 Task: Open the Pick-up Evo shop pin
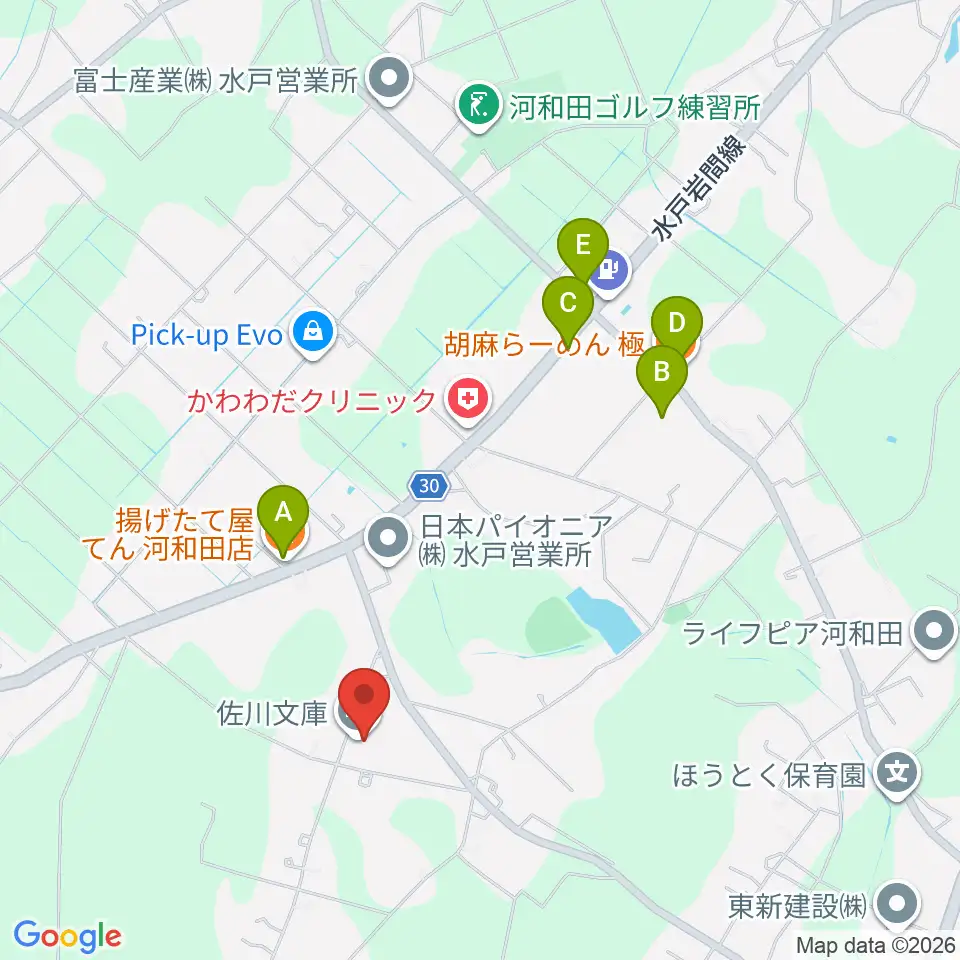[313, 335]
